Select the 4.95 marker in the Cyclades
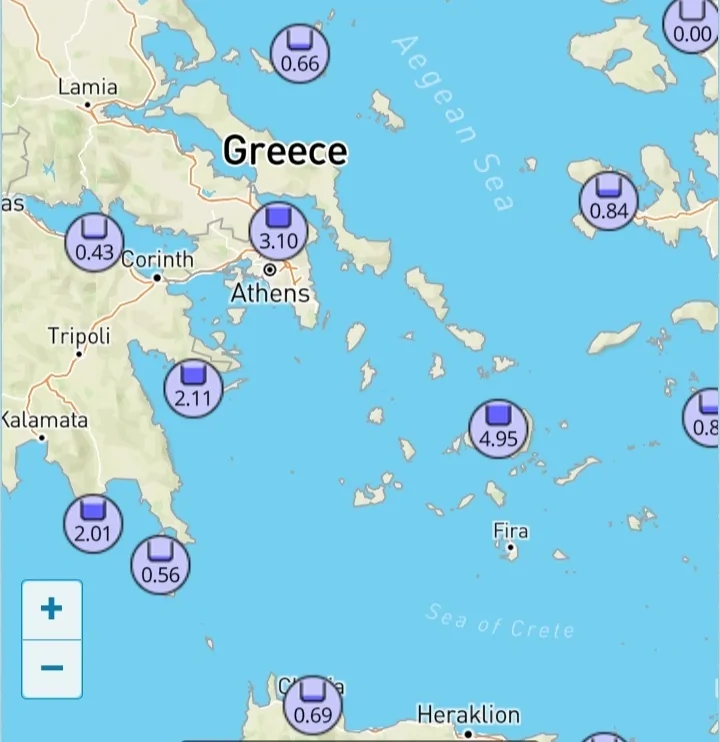The width and height of the screenshot is (720, 742). click(x=498, y=429)
